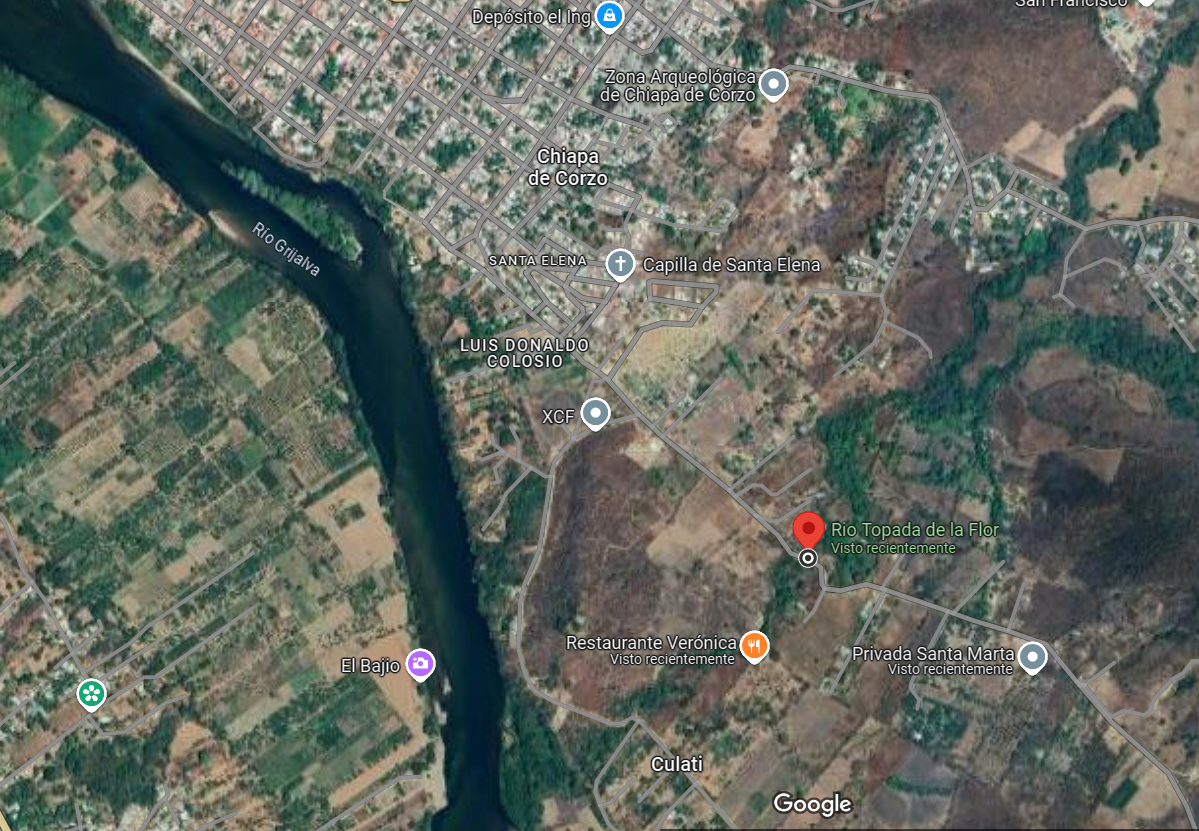
Task: Tap the El Bajio camera marker
Action: click(x=420, y=664)
